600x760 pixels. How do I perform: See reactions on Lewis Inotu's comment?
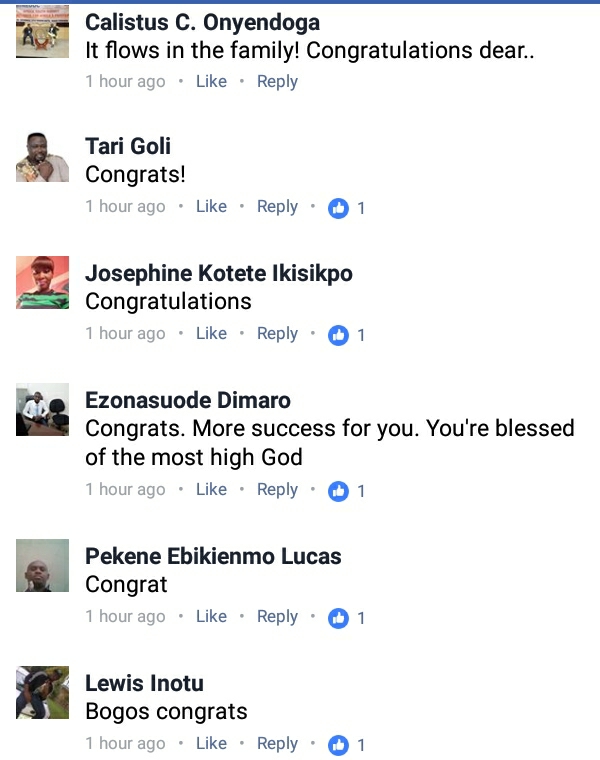346,745
